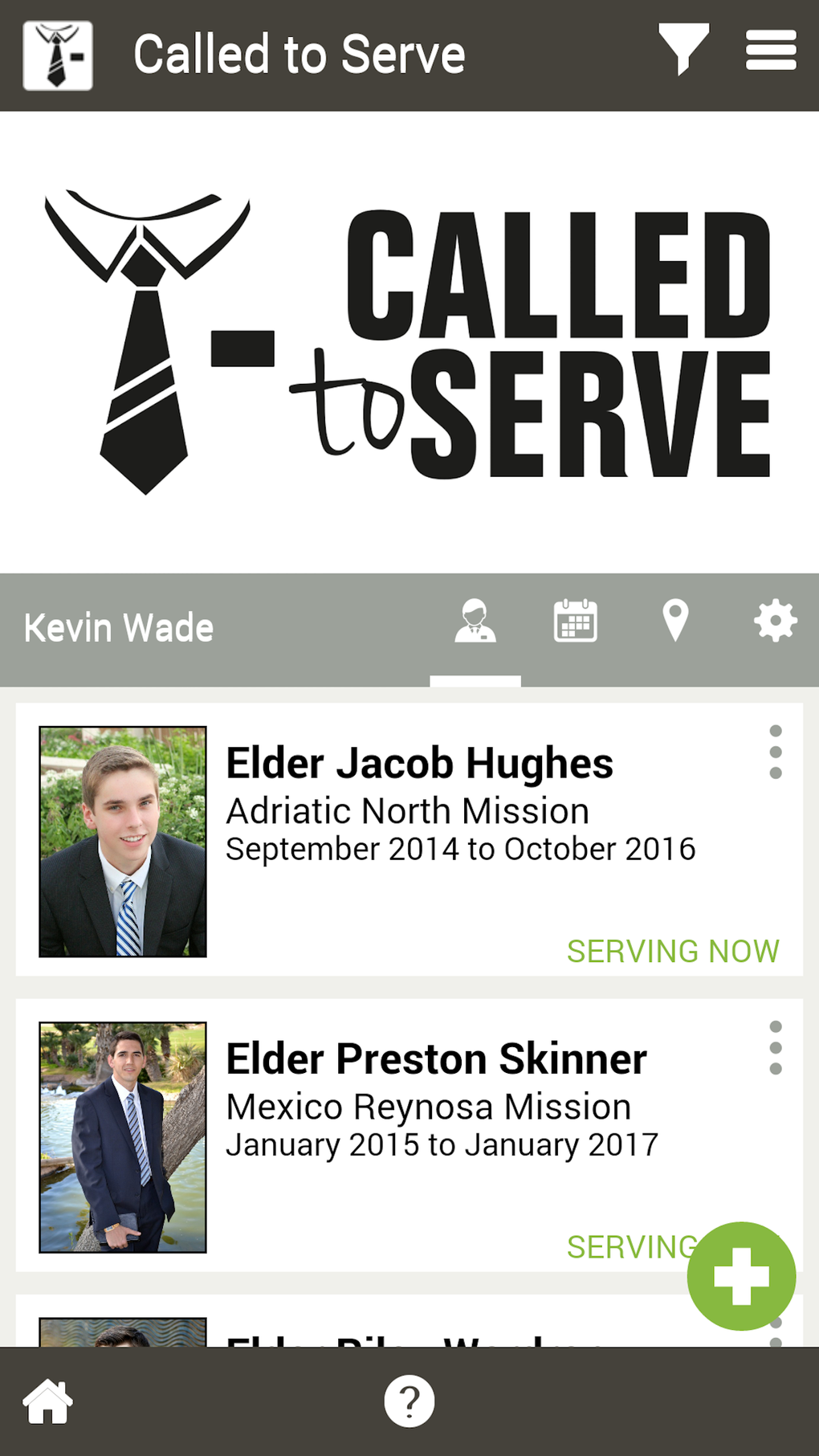Screen dimensions: 819x1456
Task: Open the filter funnel icon
Action: click(683, 50)
